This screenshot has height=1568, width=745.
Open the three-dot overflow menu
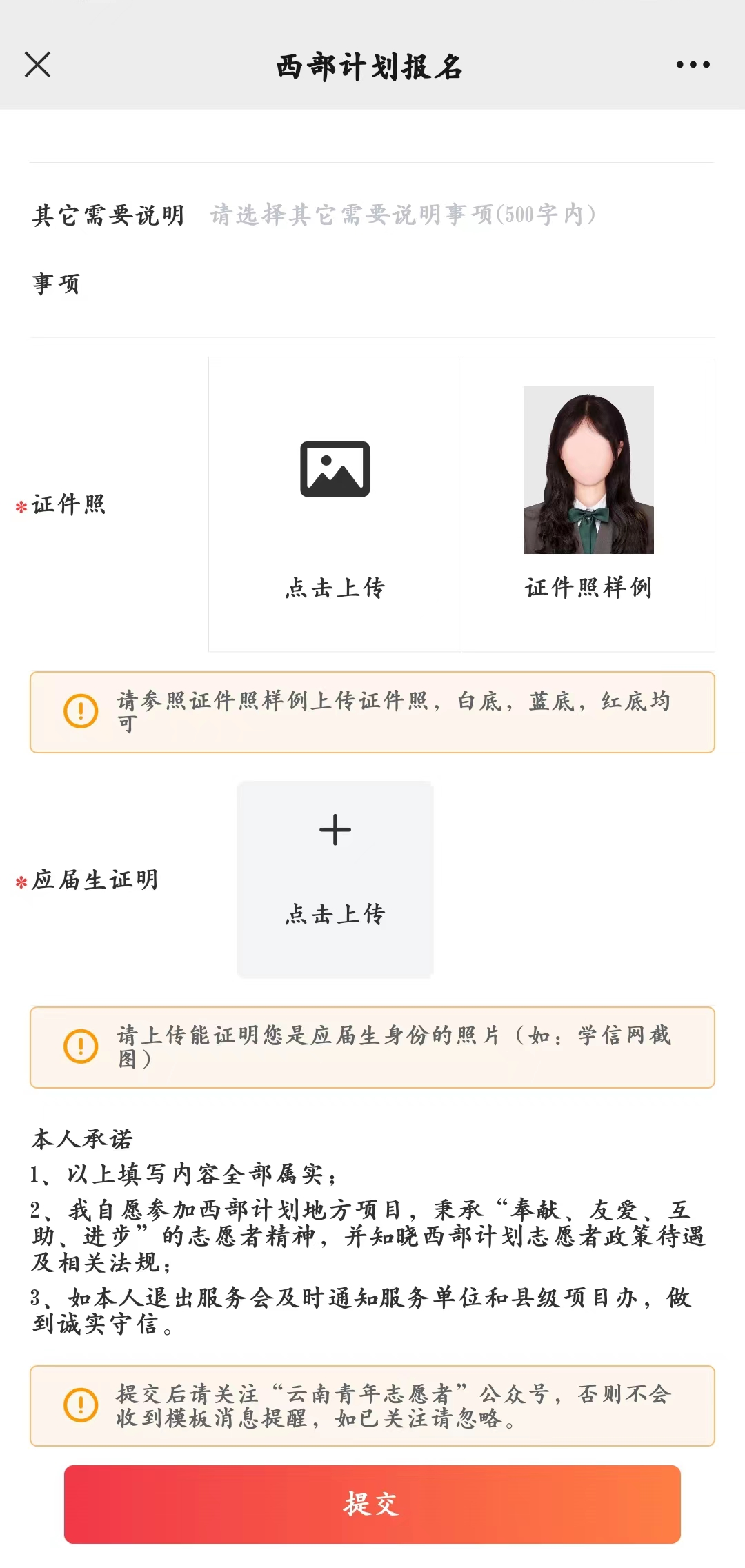coord(693,65)
